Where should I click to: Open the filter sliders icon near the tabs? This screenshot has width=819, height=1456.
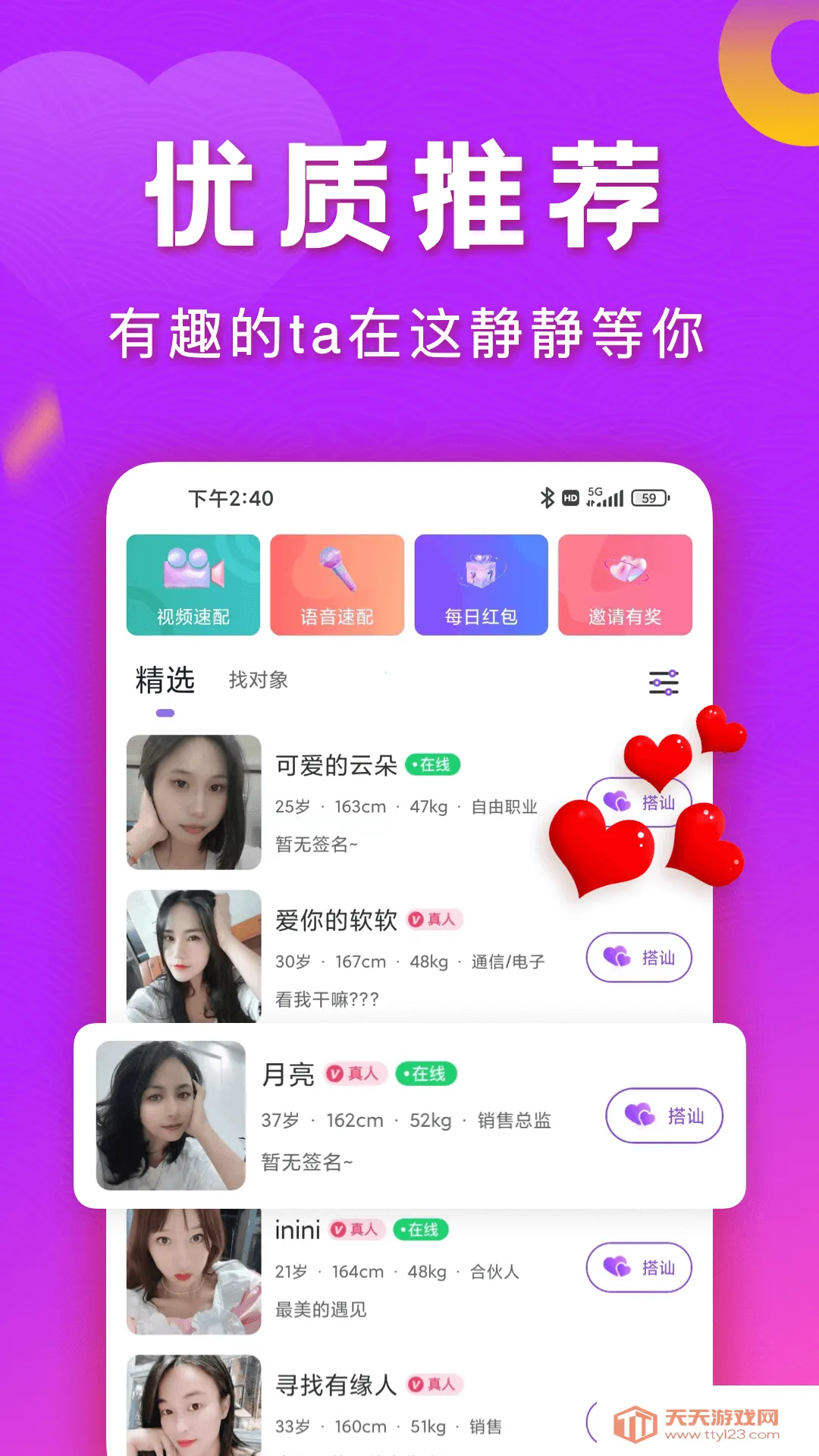664,682
